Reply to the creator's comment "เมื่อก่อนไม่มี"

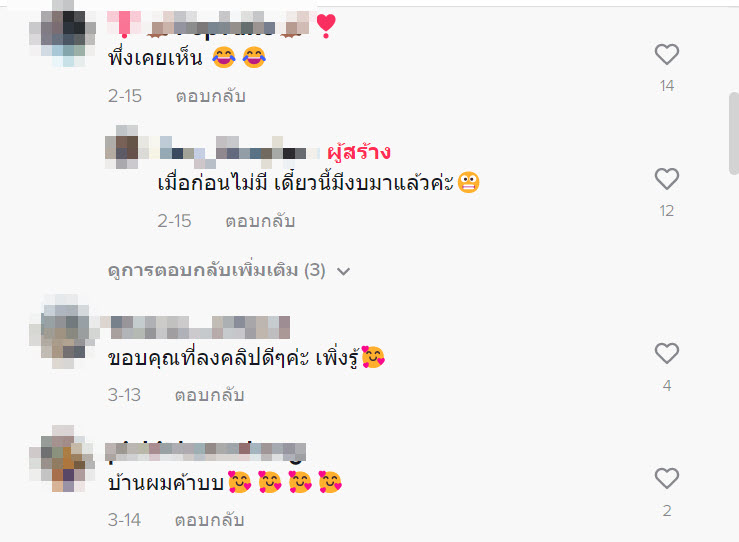(260, 221)
